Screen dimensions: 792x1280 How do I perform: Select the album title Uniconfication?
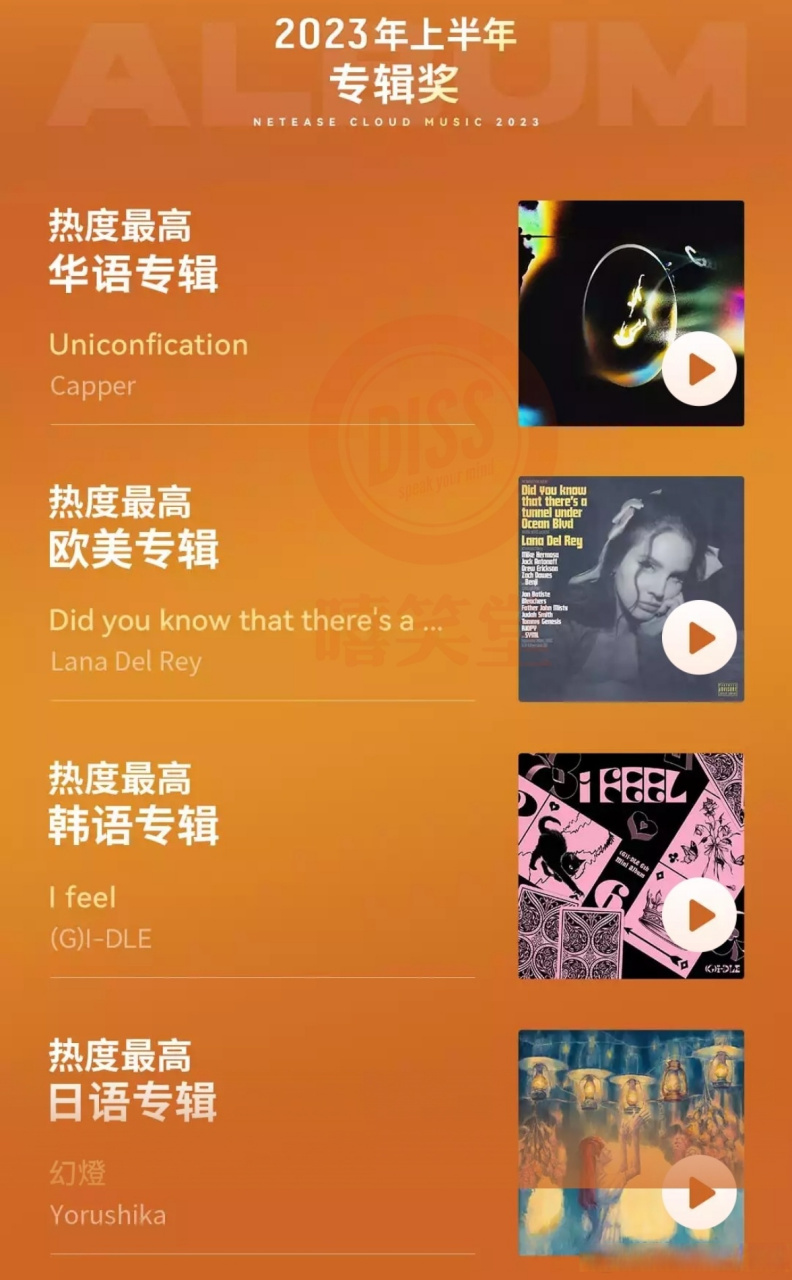pos(148,345)
